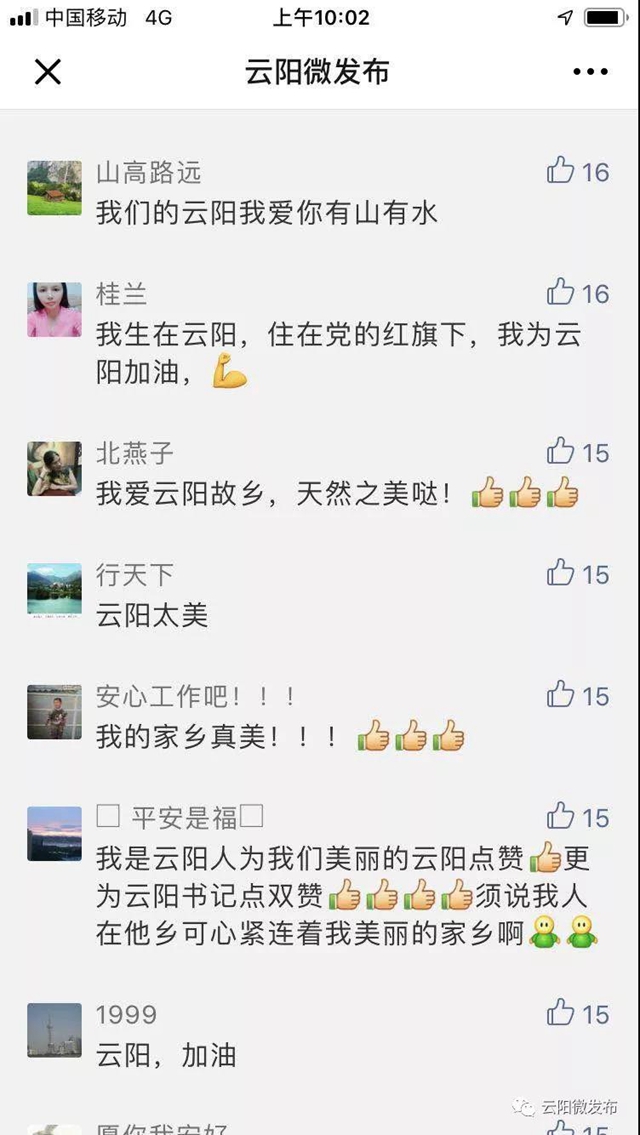Like 桂兰's comment

(561, 292)
